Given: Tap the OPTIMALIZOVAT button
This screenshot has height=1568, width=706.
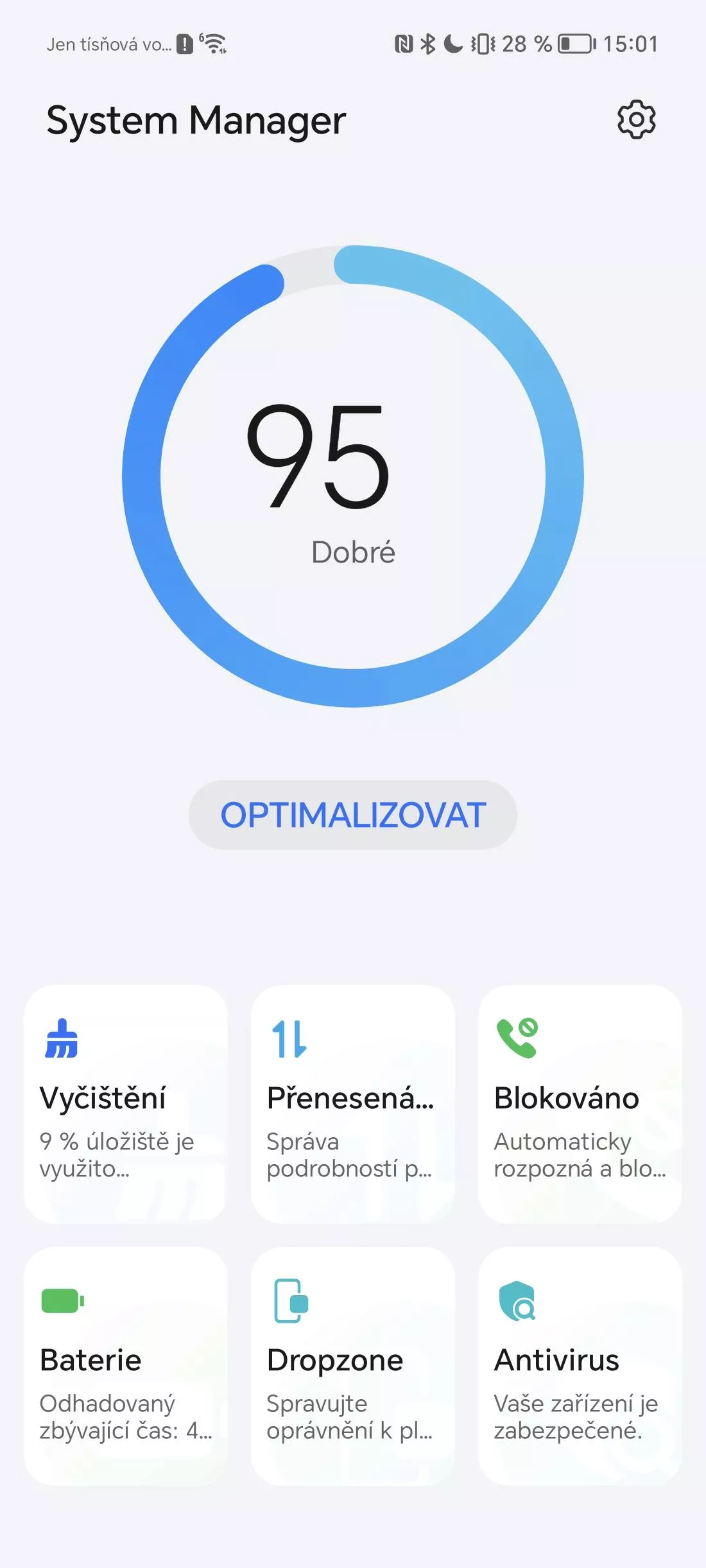Looking at the screenshot, I should [x=353, y=815].
